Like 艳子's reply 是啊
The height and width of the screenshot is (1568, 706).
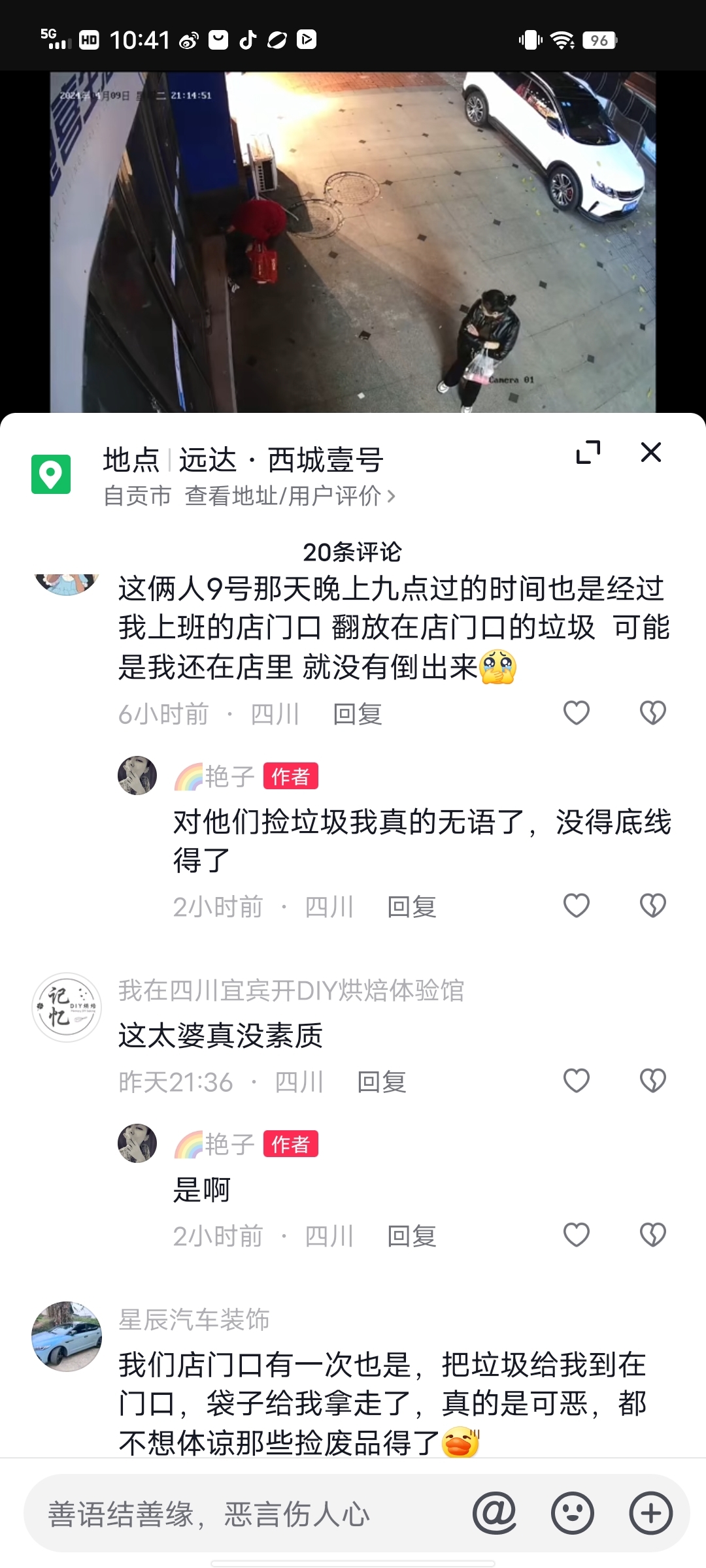(577, 1235)
